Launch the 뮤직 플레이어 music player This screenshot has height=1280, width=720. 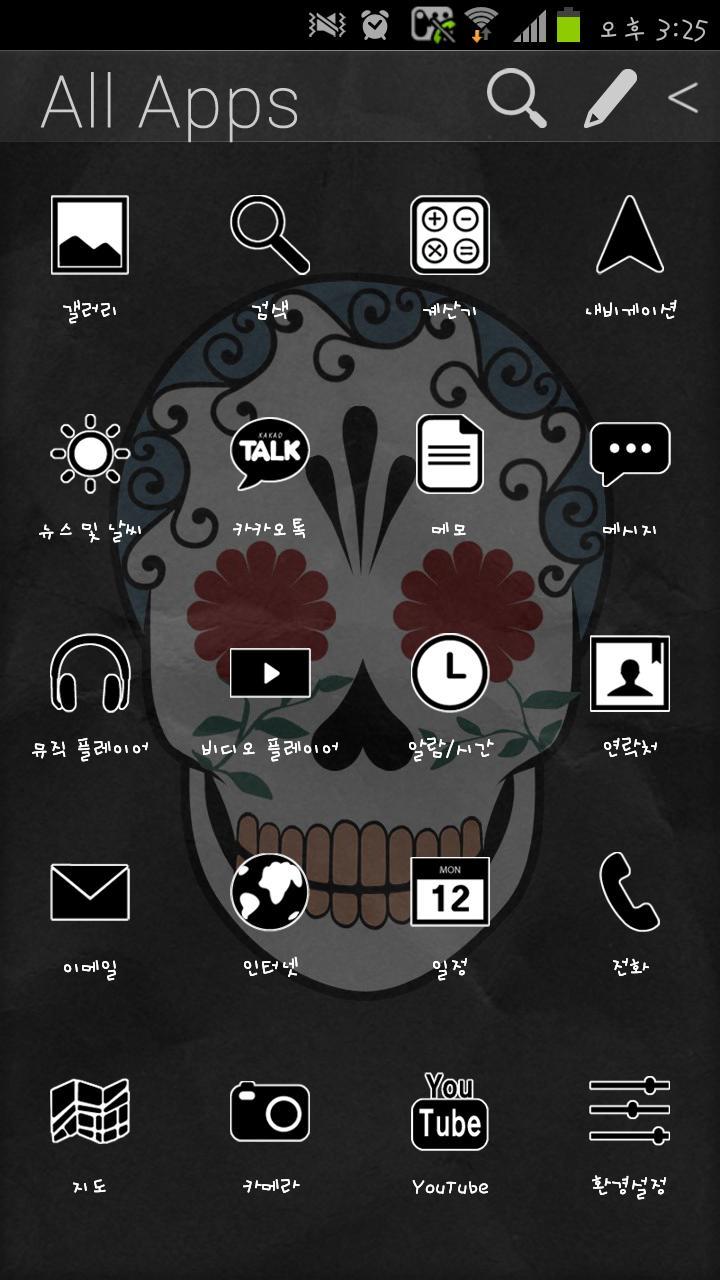pyautogui.click(x=90, y=673)
